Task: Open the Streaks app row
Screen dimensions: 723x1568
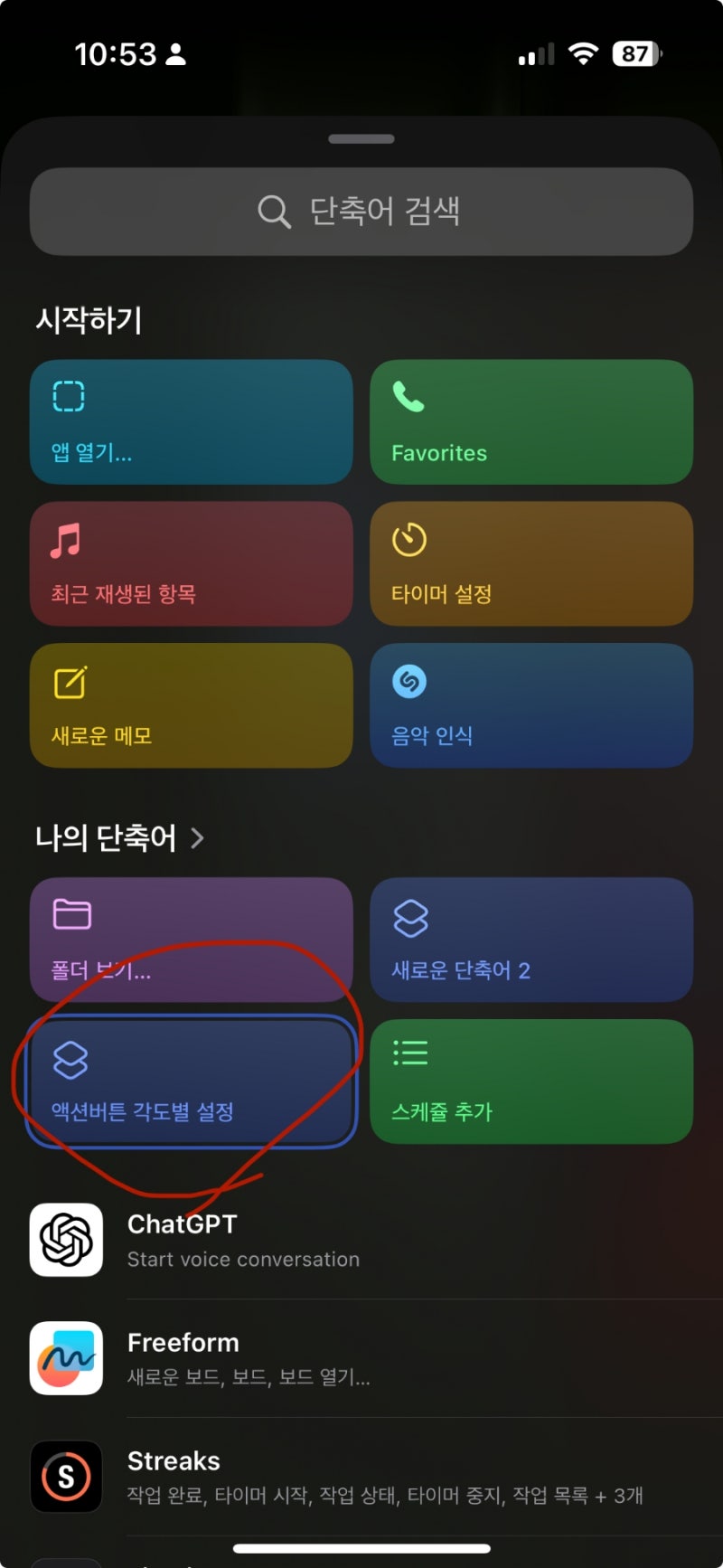Action: 361,1477
